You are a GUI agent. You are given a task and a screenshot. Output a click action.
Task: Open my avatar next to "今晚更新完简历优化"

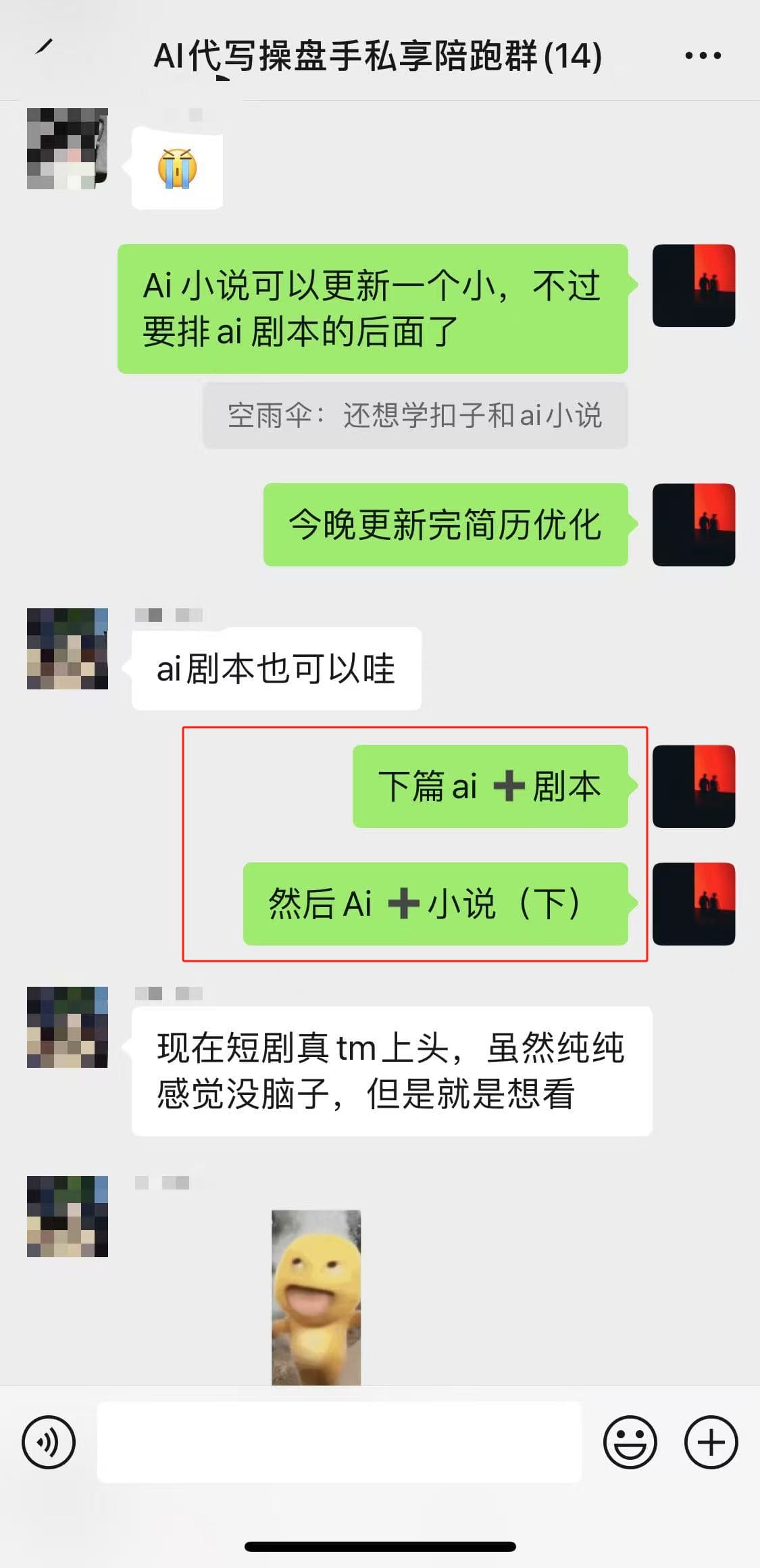pyautogui.click(x=693, y=524)
